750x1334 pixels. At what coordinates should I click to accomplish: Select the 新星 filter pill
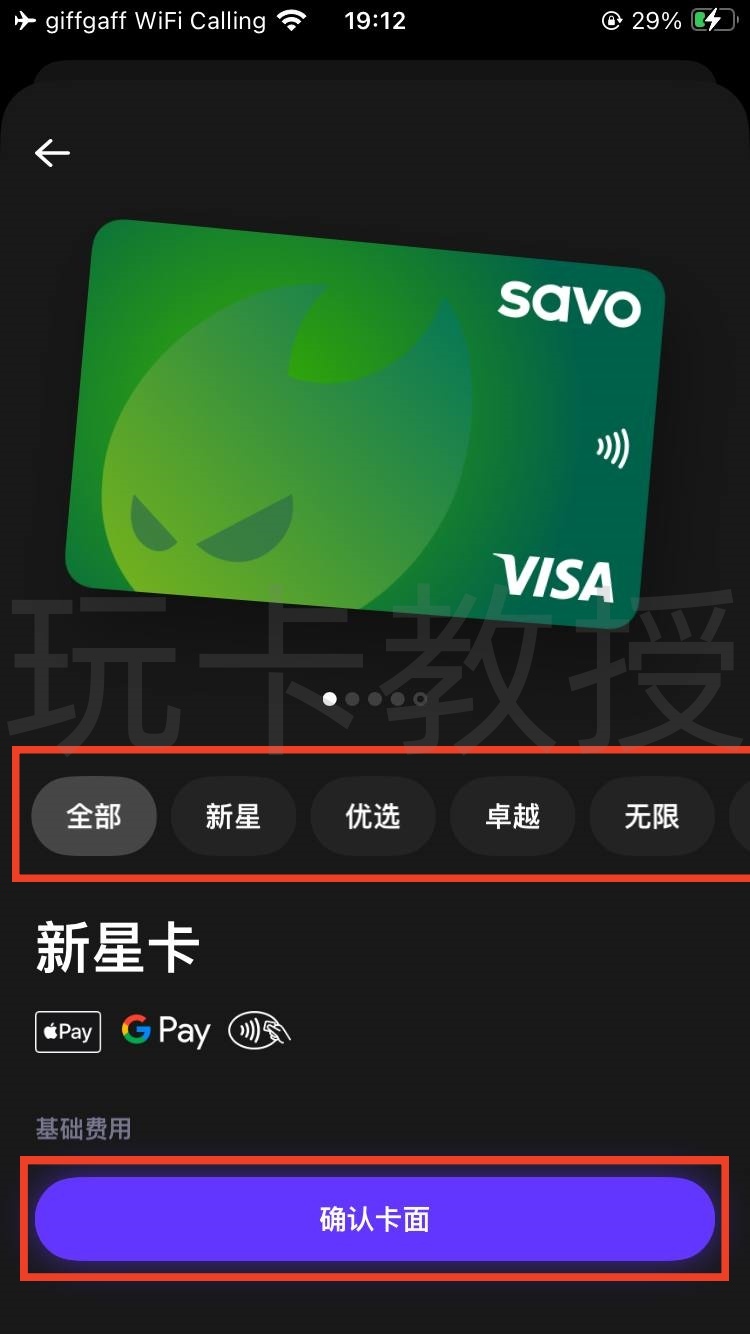coord(233,816)
